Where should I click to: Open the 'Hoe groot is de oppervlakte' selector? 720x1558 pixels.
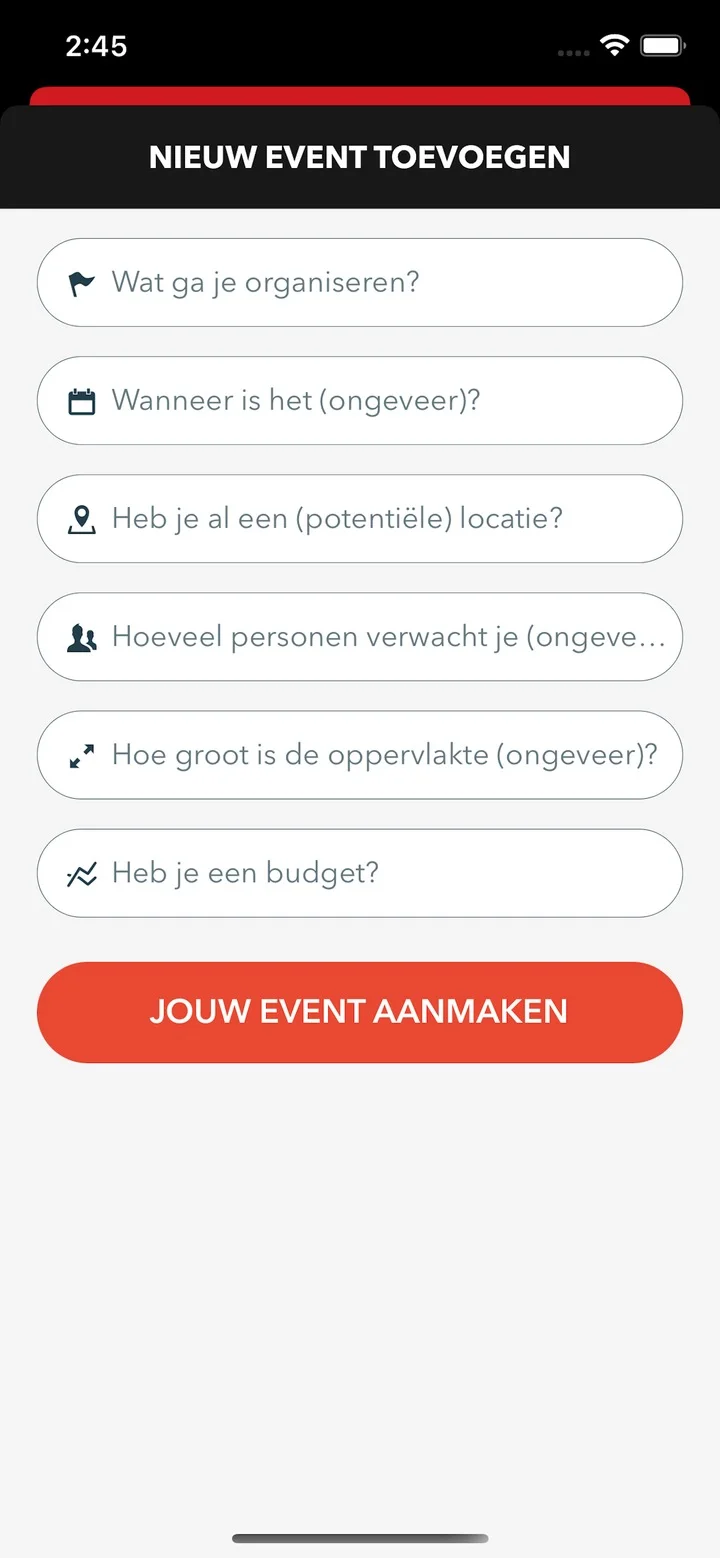coord(360,754)
